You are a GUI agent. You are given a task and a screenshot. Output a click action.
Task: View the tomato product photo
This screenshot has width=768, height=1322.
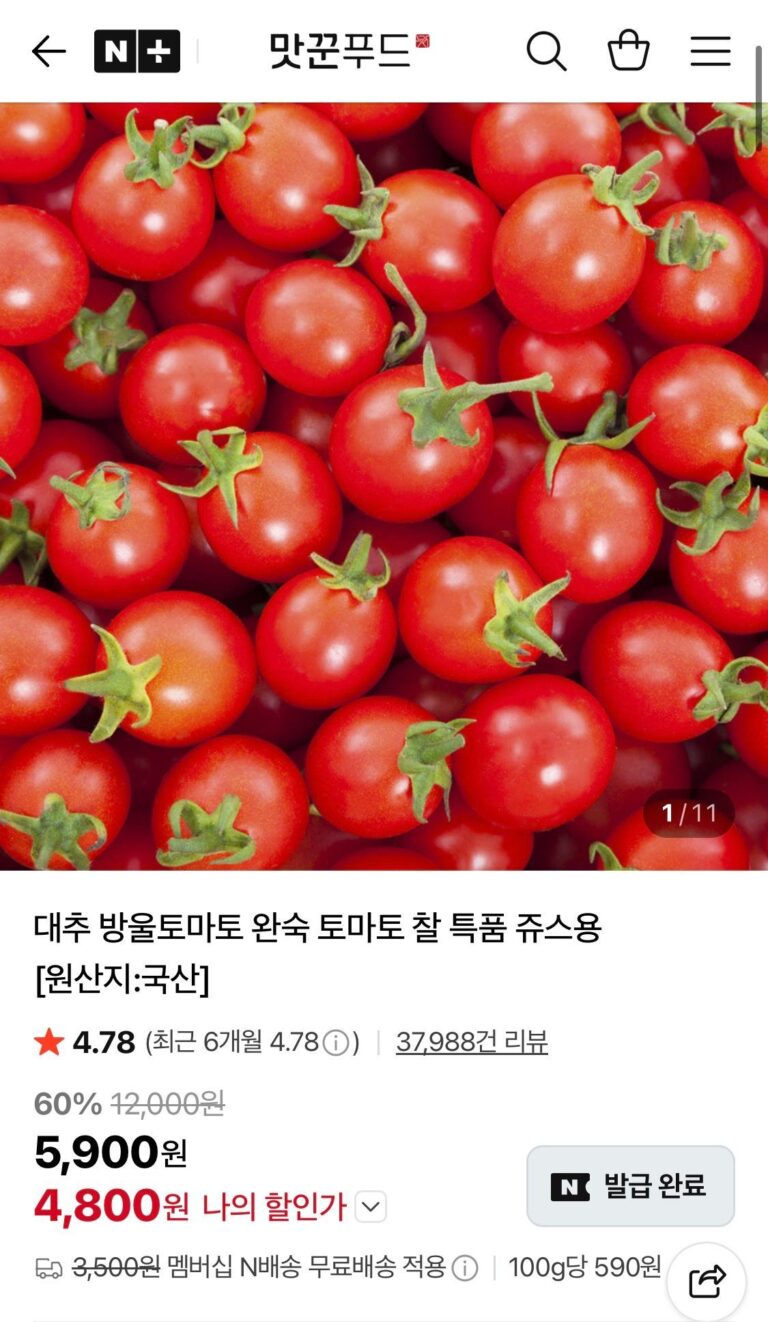[384, 486]
